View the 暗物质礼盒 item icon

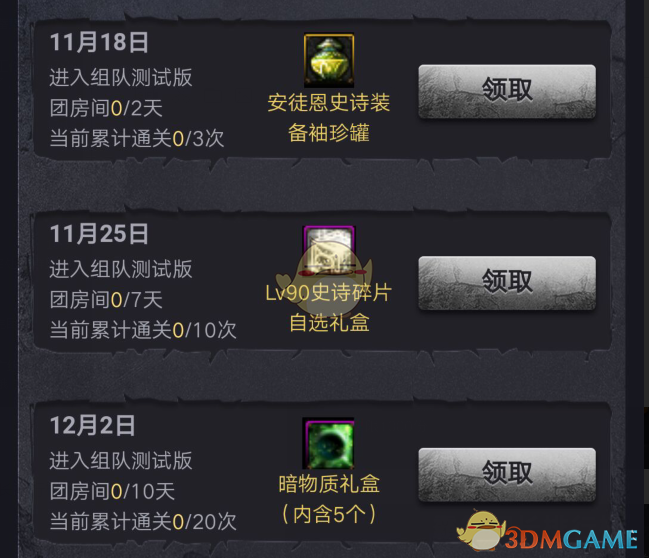point(329,444)
